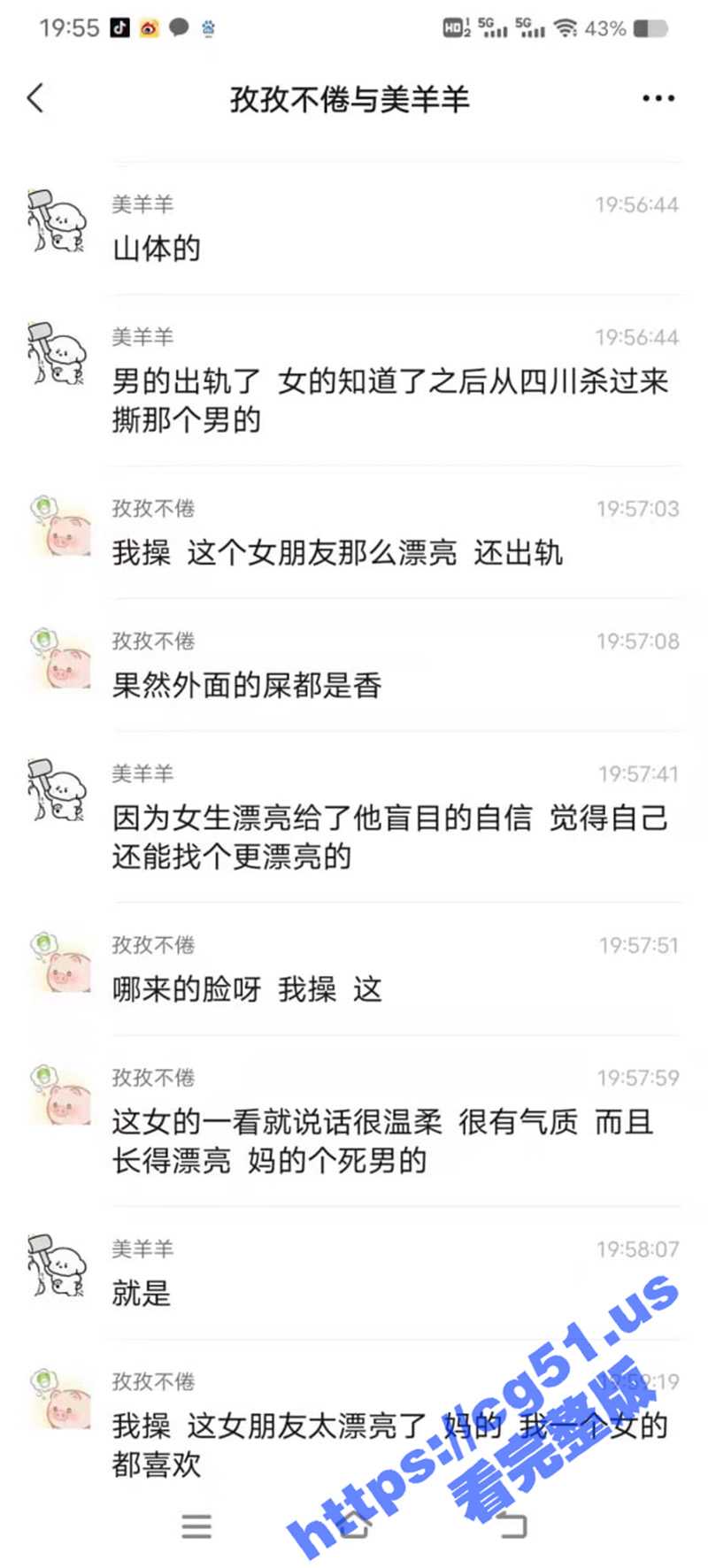Open the three-dot chat options menu
Screen dimensions: 708x1568
tap(658, 98)
